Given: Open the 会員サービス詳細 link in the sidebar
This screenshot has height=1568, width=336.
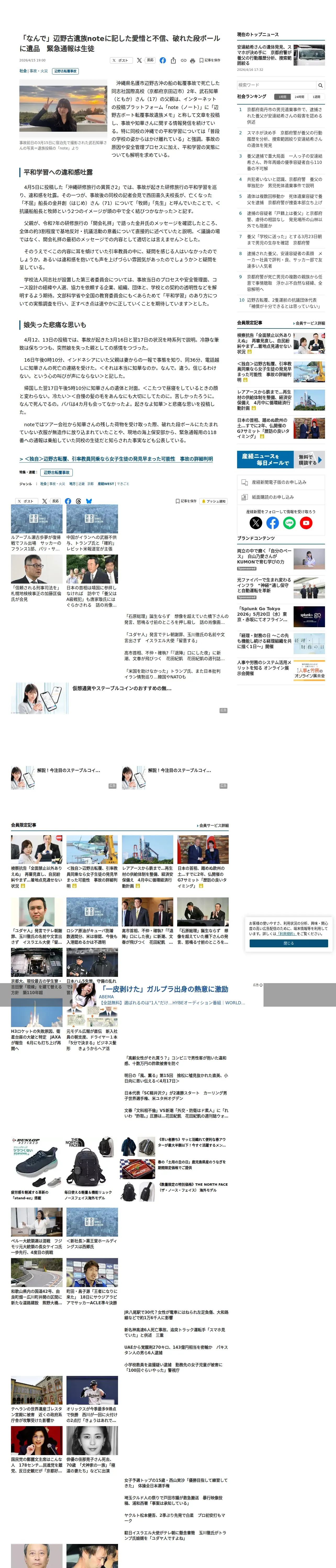Looking at the screenshot, I should click(309, 323).
